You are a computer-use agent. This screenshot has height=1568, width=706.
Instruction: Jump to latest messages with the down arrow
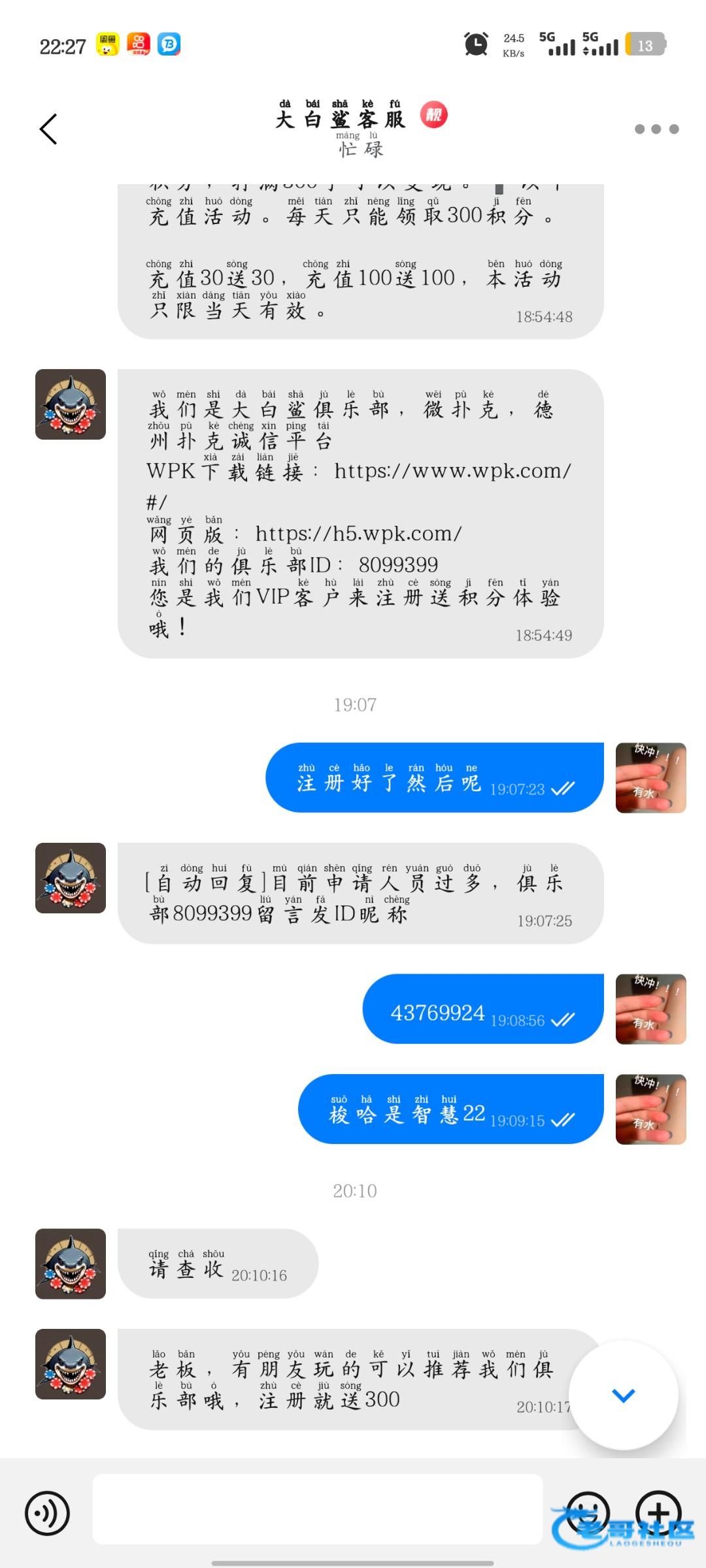point(623,1395)
